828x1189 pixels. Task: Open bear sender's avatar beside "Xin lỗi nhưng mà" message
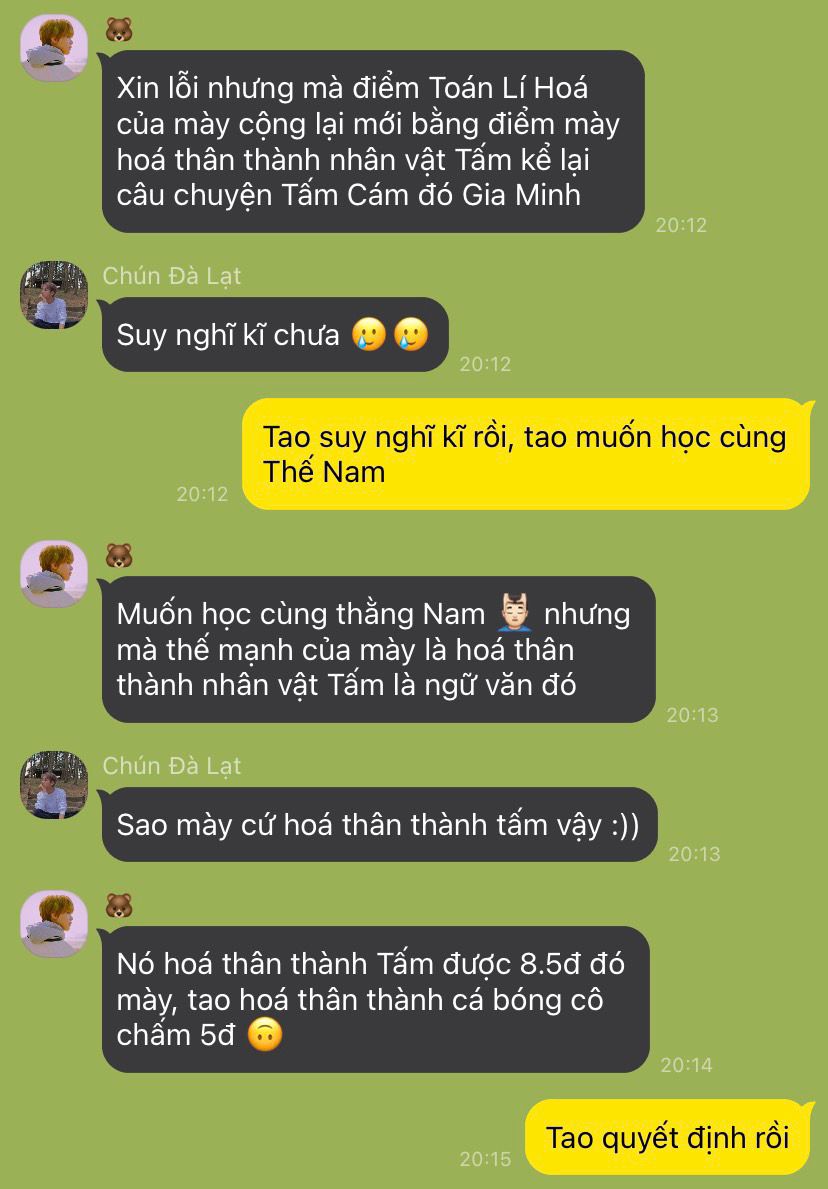click(x=54, y=48)
